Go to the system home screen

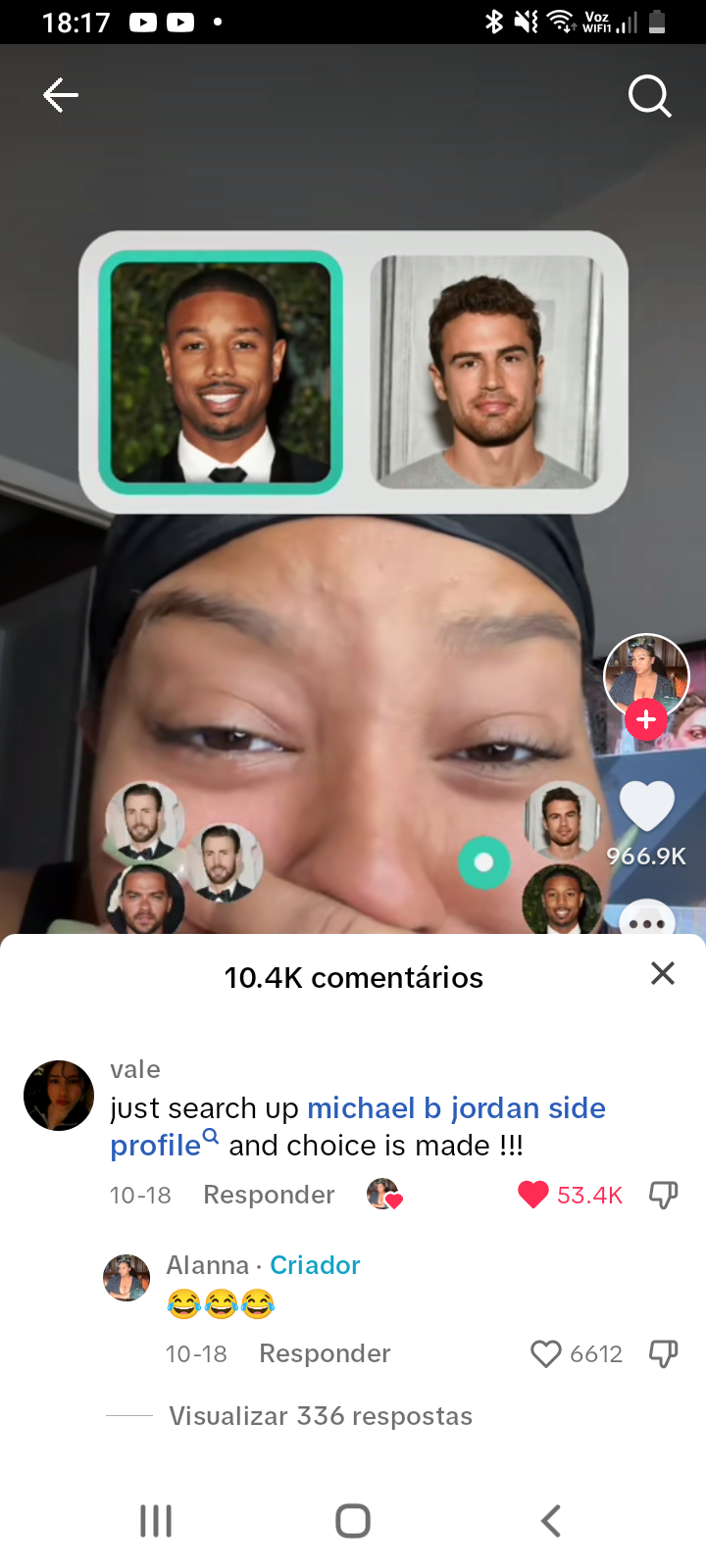coord(353,1521)
